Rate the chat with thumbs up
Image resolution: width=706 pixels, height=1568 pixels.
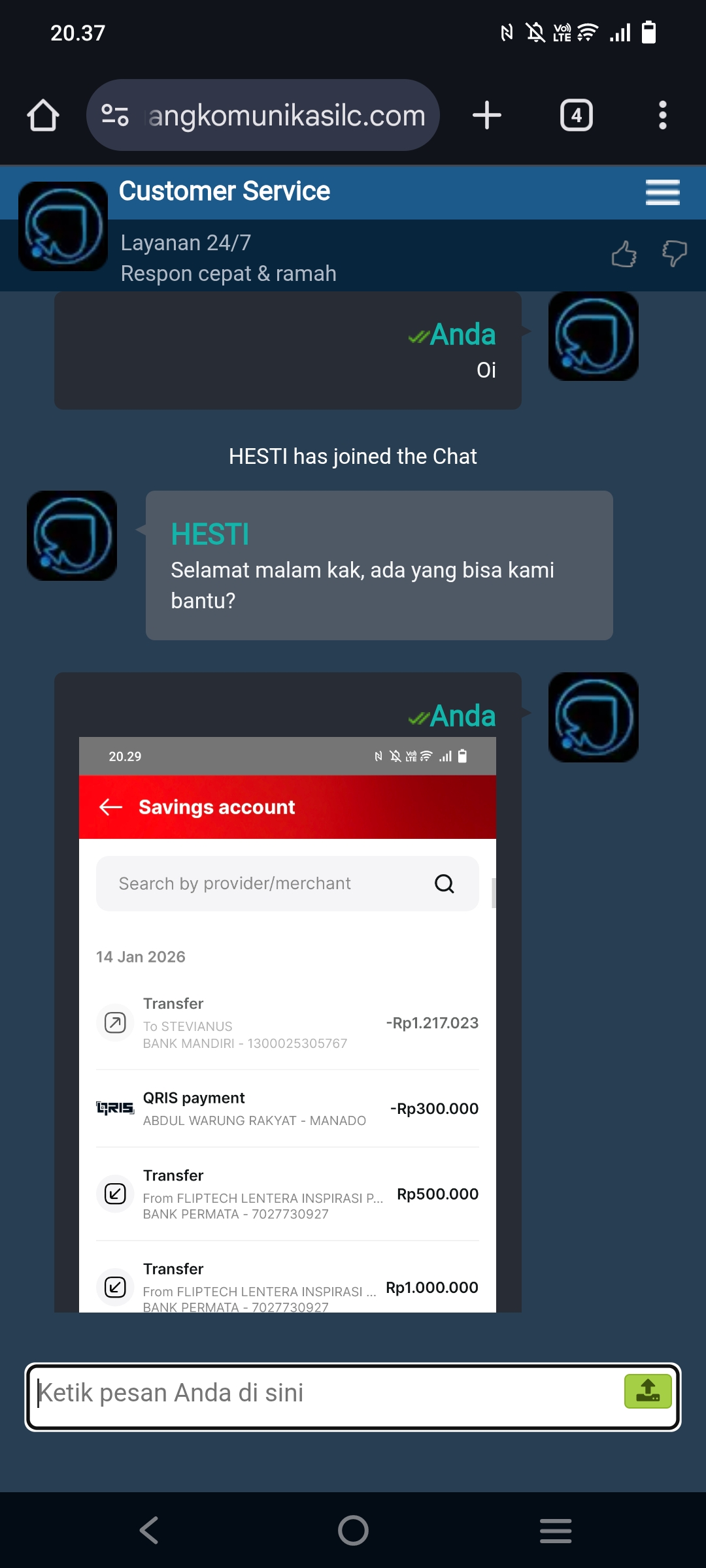click(624, 254)
